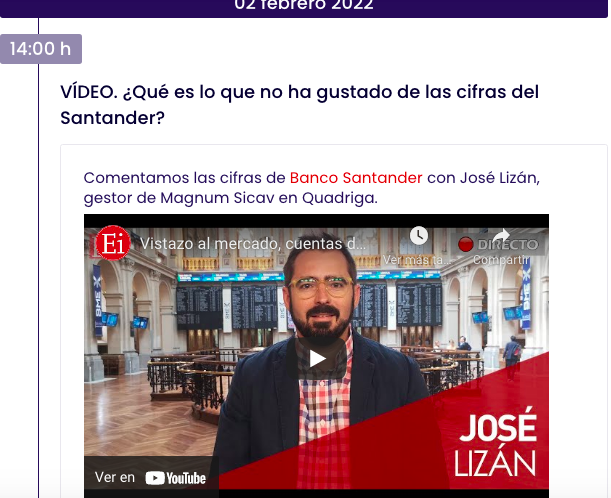Open the video title link

[253, 244]
